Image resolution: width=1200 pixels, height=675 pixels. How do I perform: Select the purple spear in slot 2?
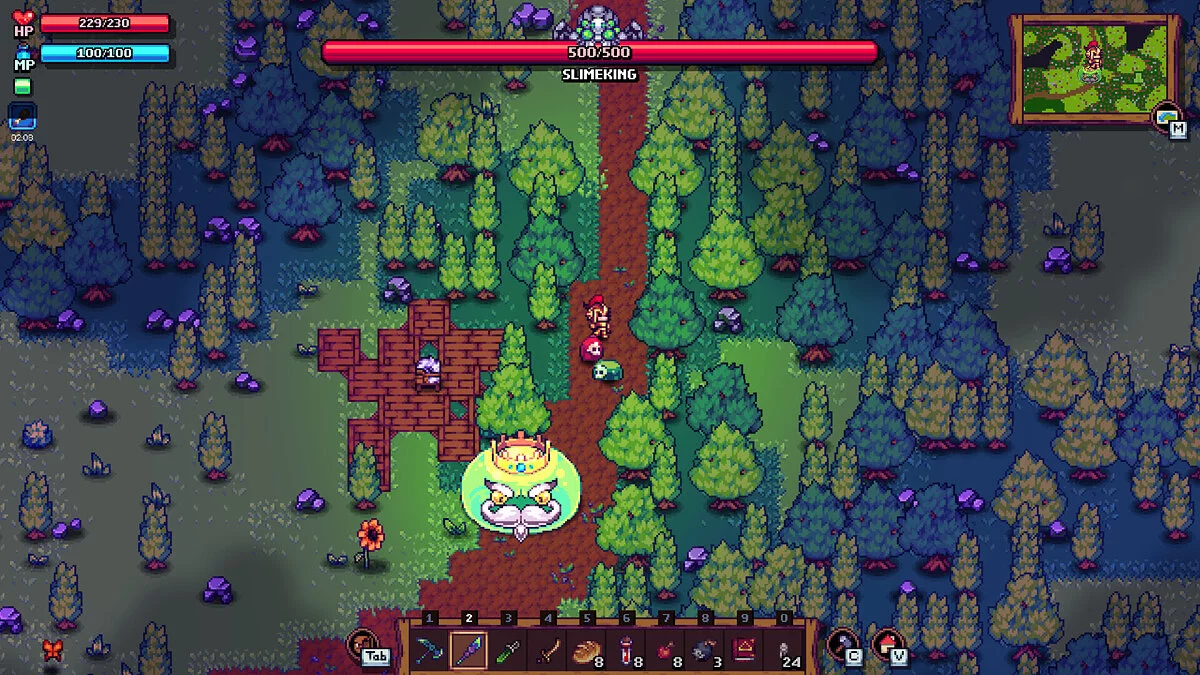click(x=469, y=651)
